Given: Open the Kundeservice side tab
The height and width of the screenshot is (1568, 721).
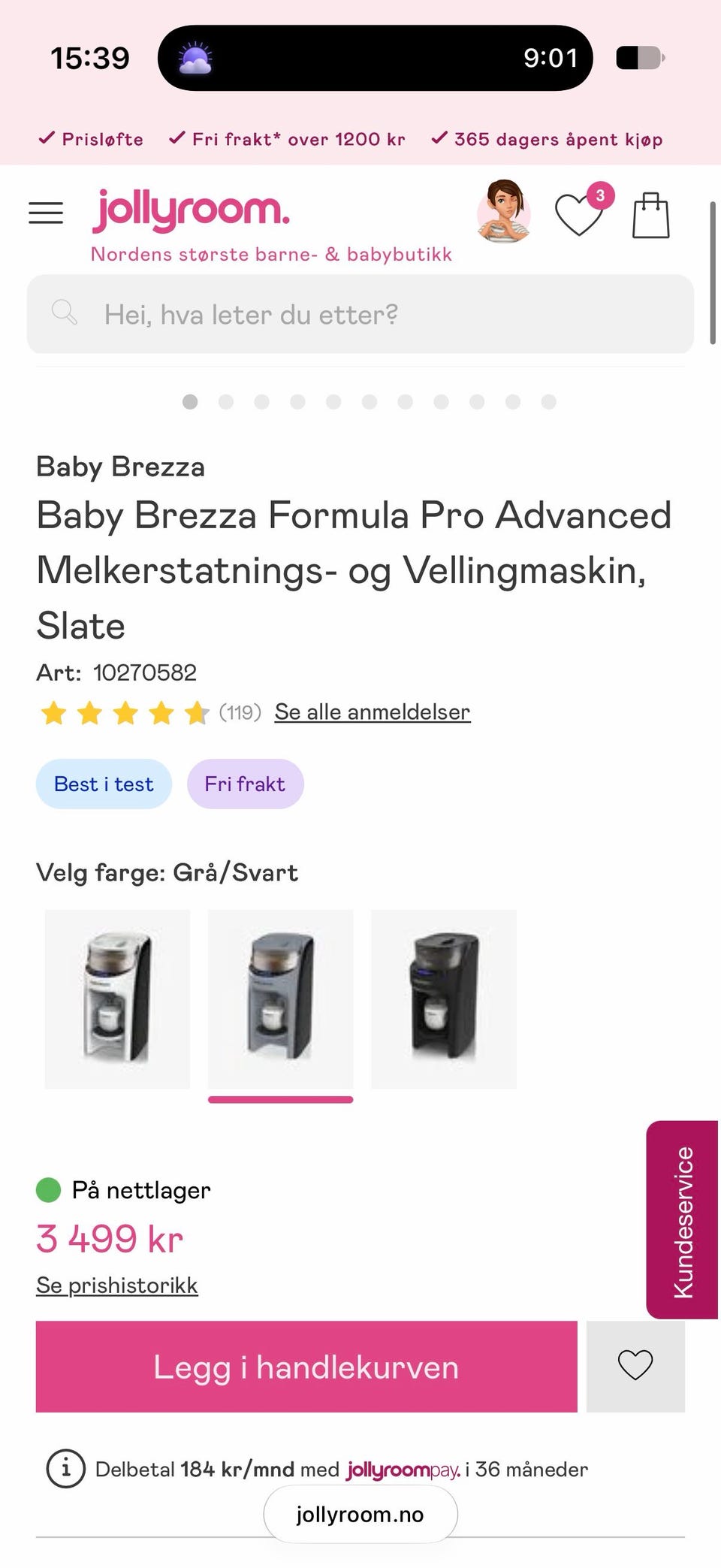Looking at the screenshot, I should click(682, 1220).
